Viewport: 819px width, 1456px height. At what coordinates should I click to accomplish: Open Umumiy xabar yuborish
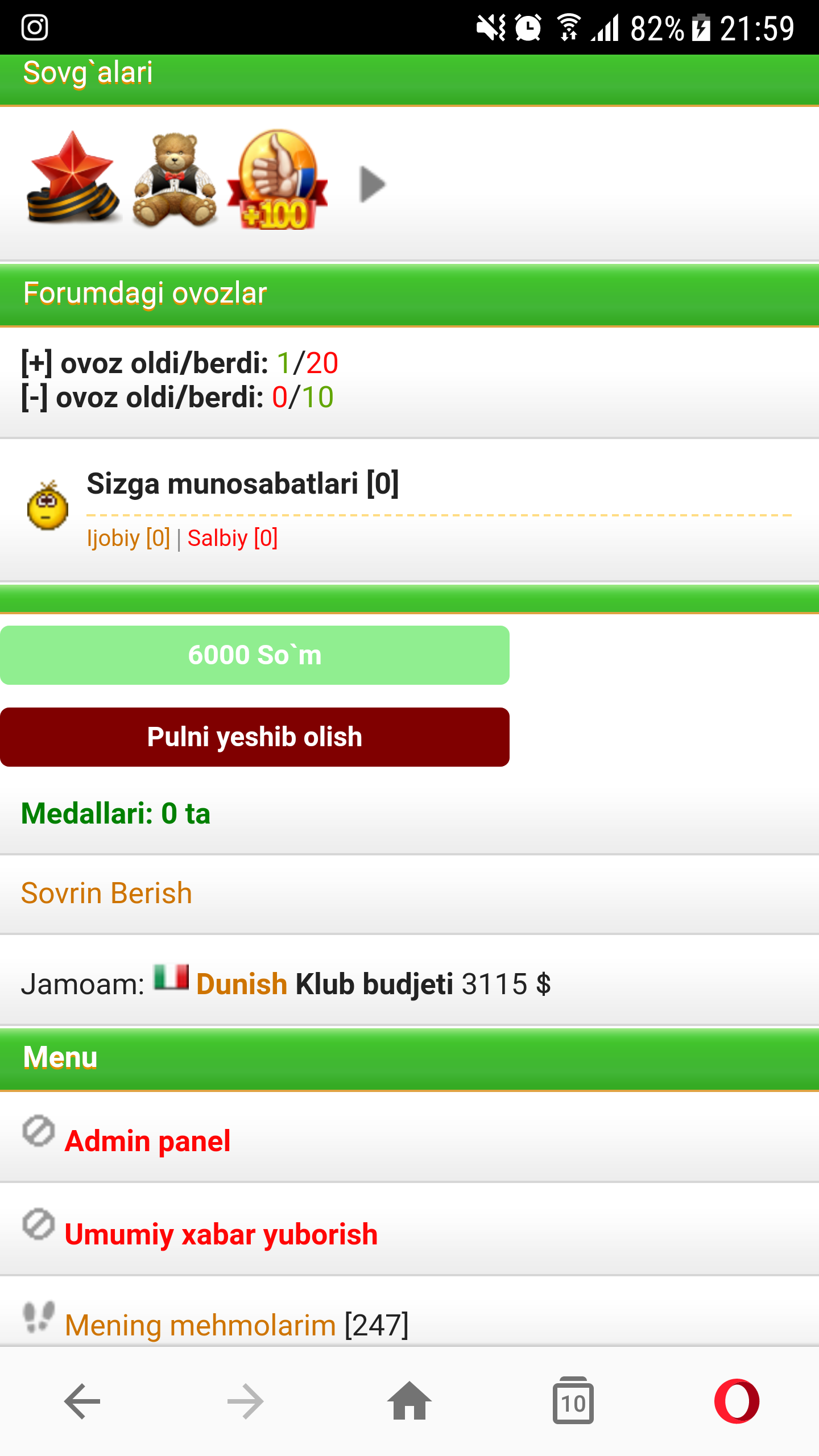221,1234
